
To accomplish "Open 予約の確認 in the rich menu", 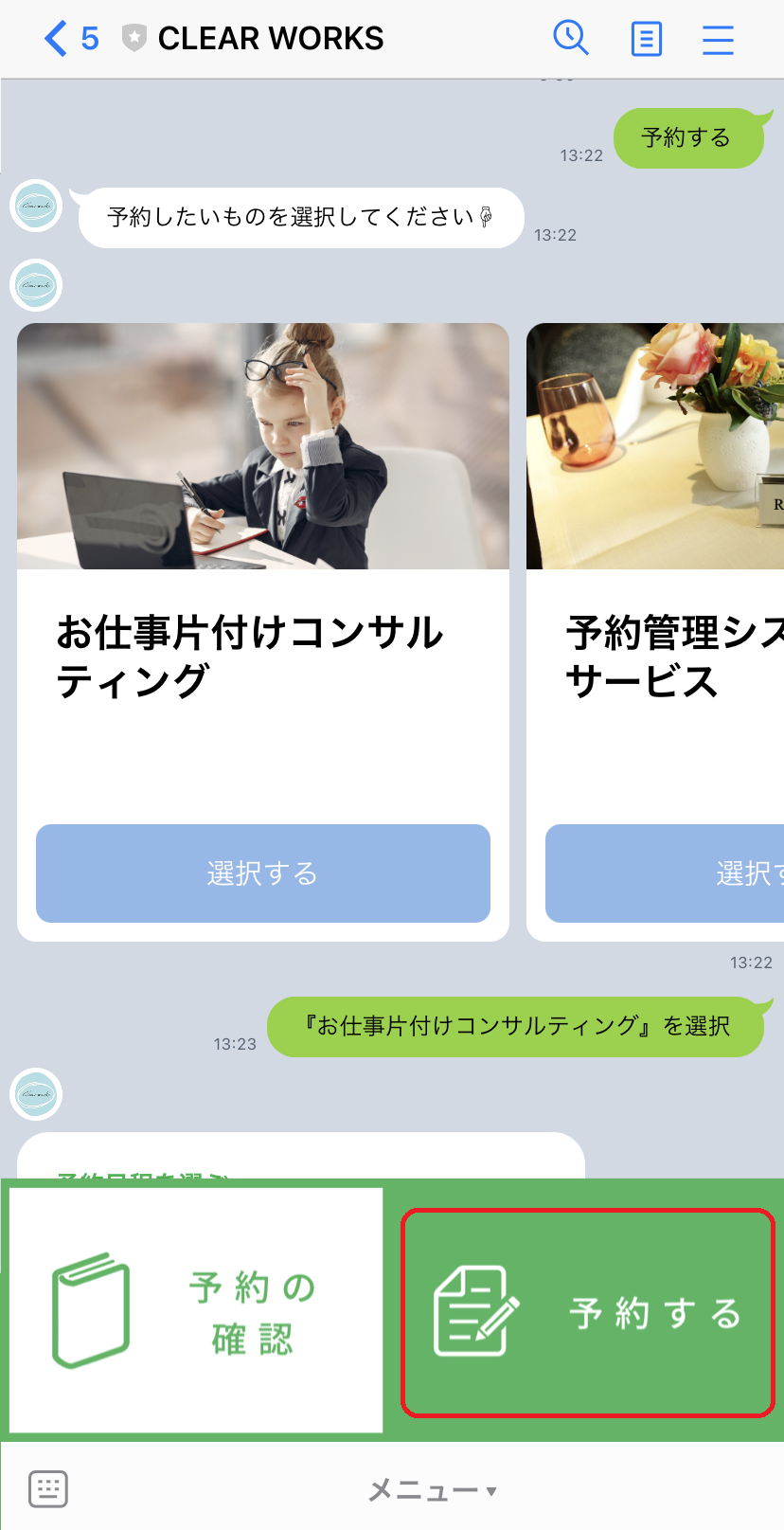I will tap(196, 1310).
